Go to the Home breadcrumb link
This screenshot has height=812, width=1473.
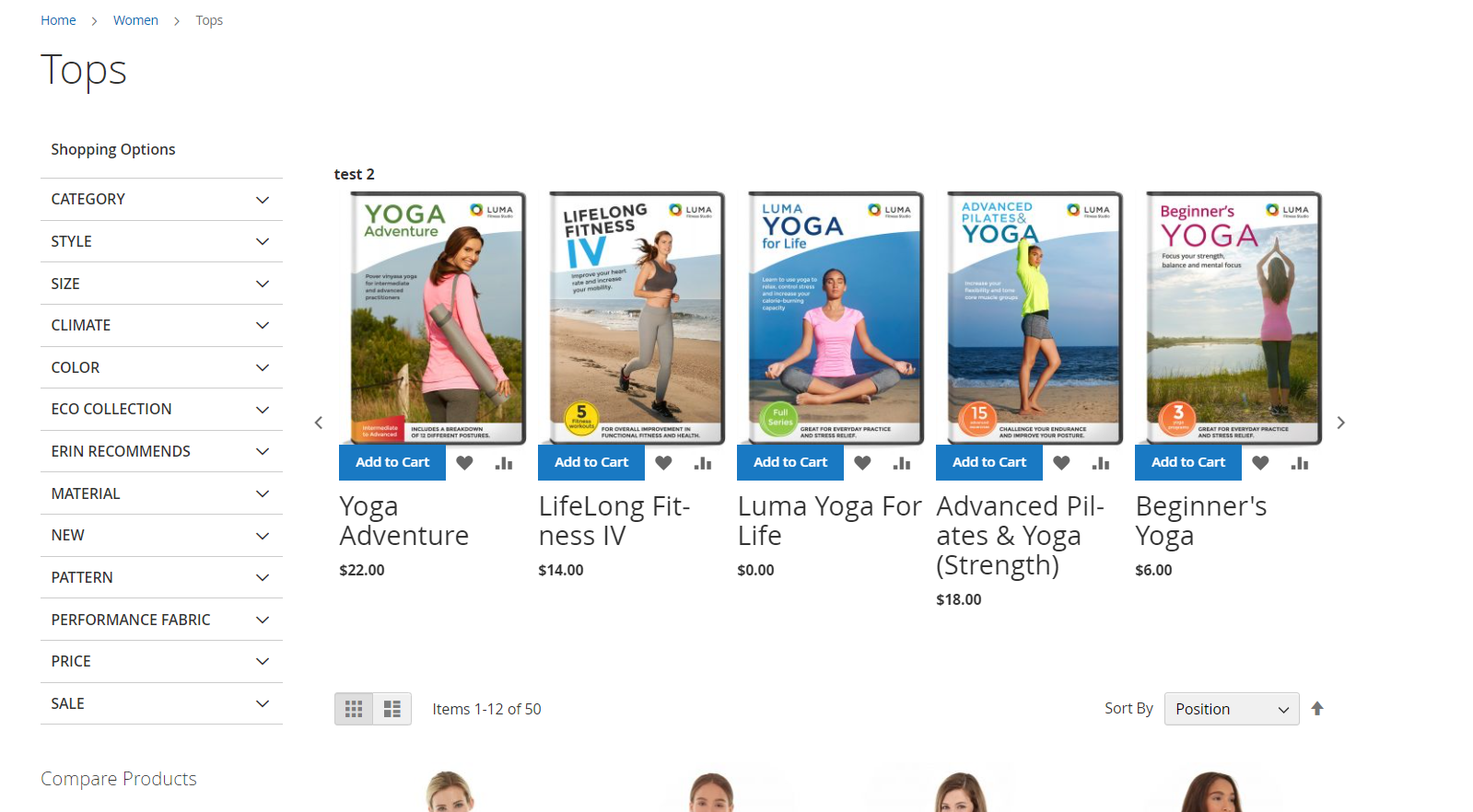tap(58, 20)
